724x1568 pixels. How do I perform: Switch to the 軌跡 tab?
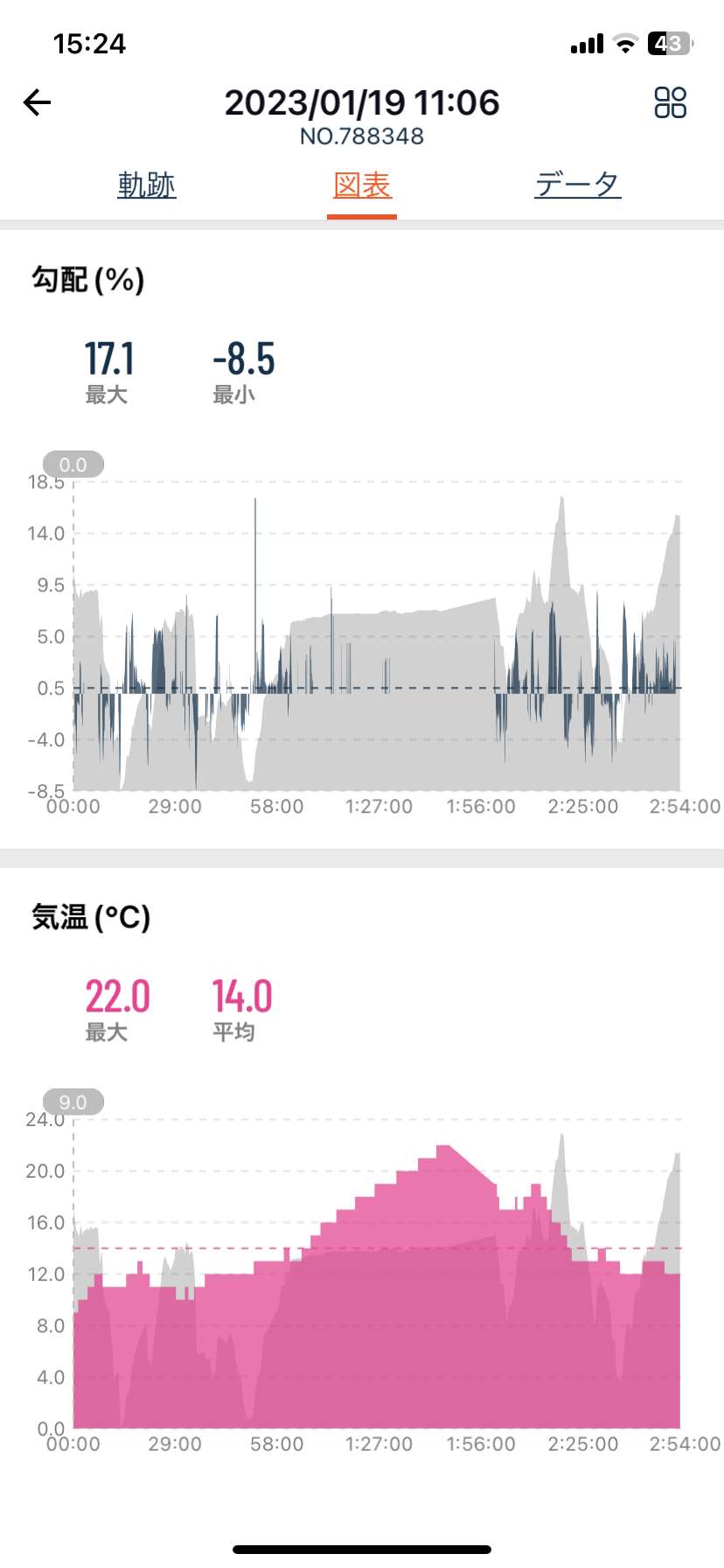point(147,185)
